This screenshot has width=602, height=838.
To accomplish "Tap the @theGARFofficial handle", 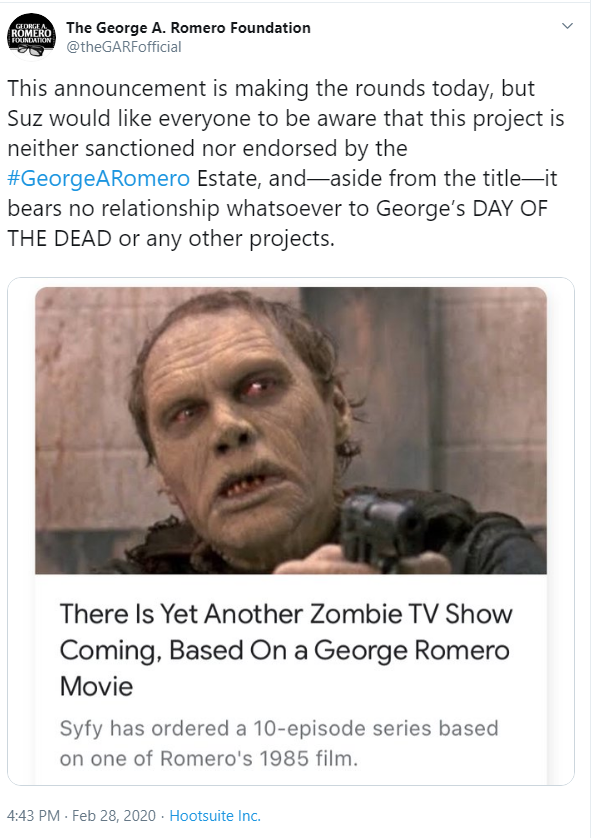I will pos(123,47).
